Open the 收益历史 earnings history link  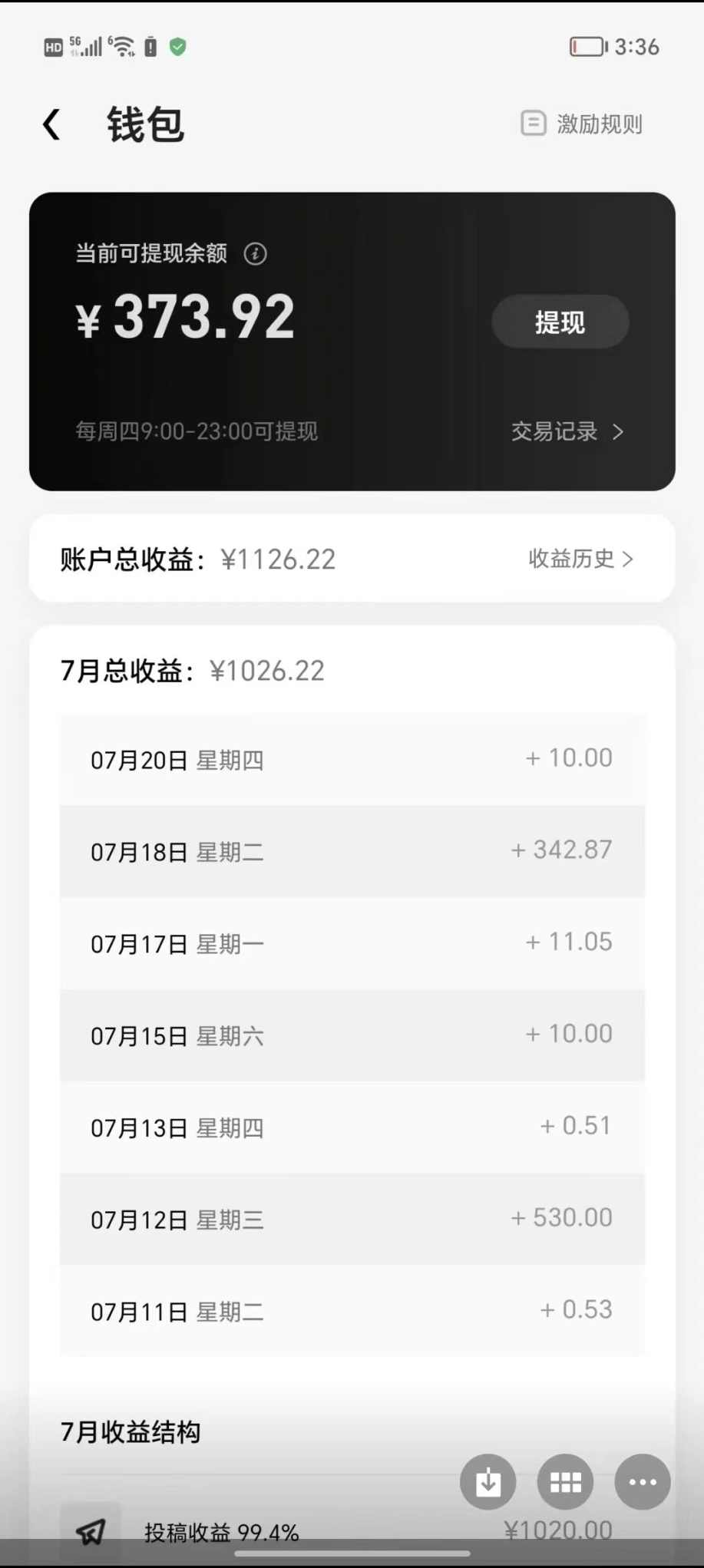tap(572, 560)
